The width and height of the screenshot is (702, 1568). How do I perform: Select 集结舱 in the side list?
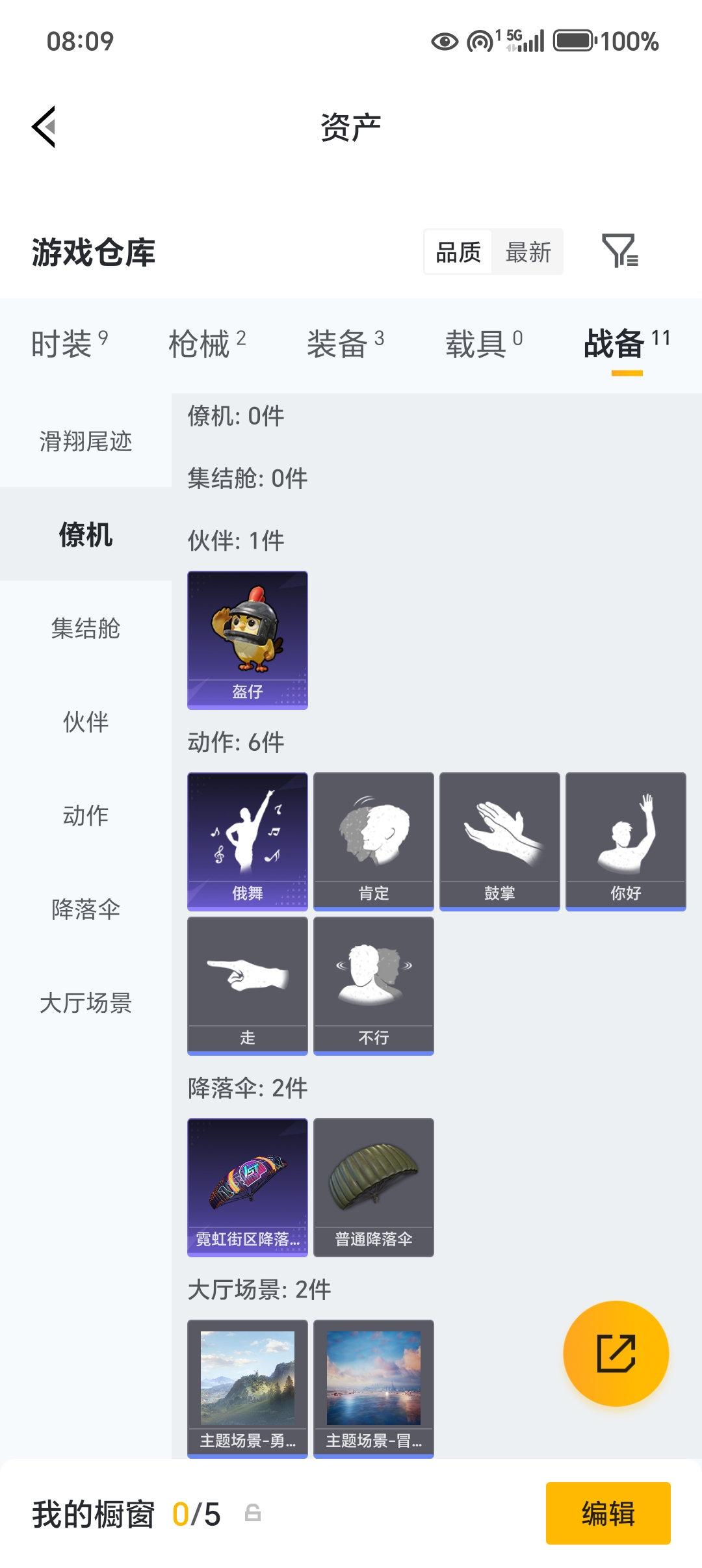(86, 629)
